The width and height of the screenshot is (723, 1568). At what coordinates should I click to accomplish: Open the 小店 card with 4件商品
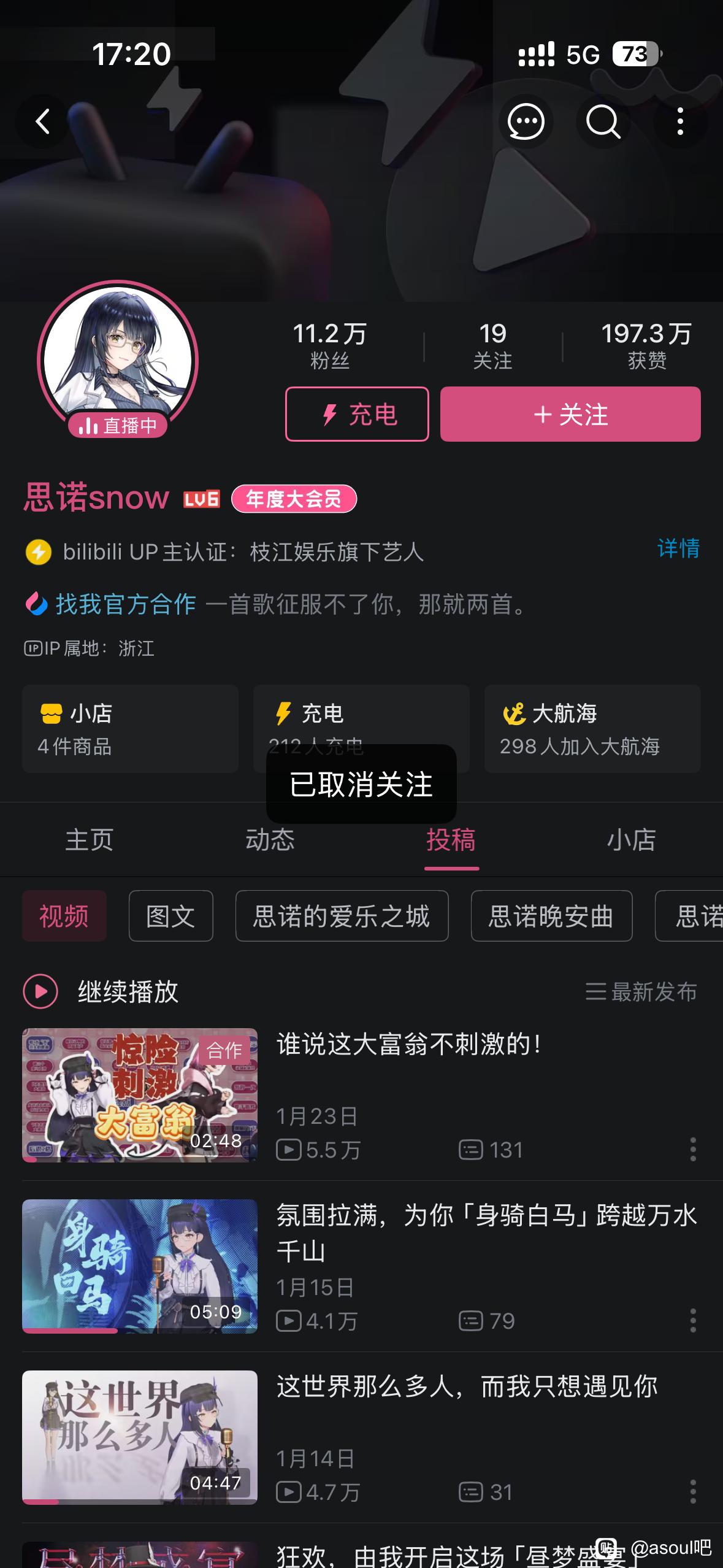[130, 729]
